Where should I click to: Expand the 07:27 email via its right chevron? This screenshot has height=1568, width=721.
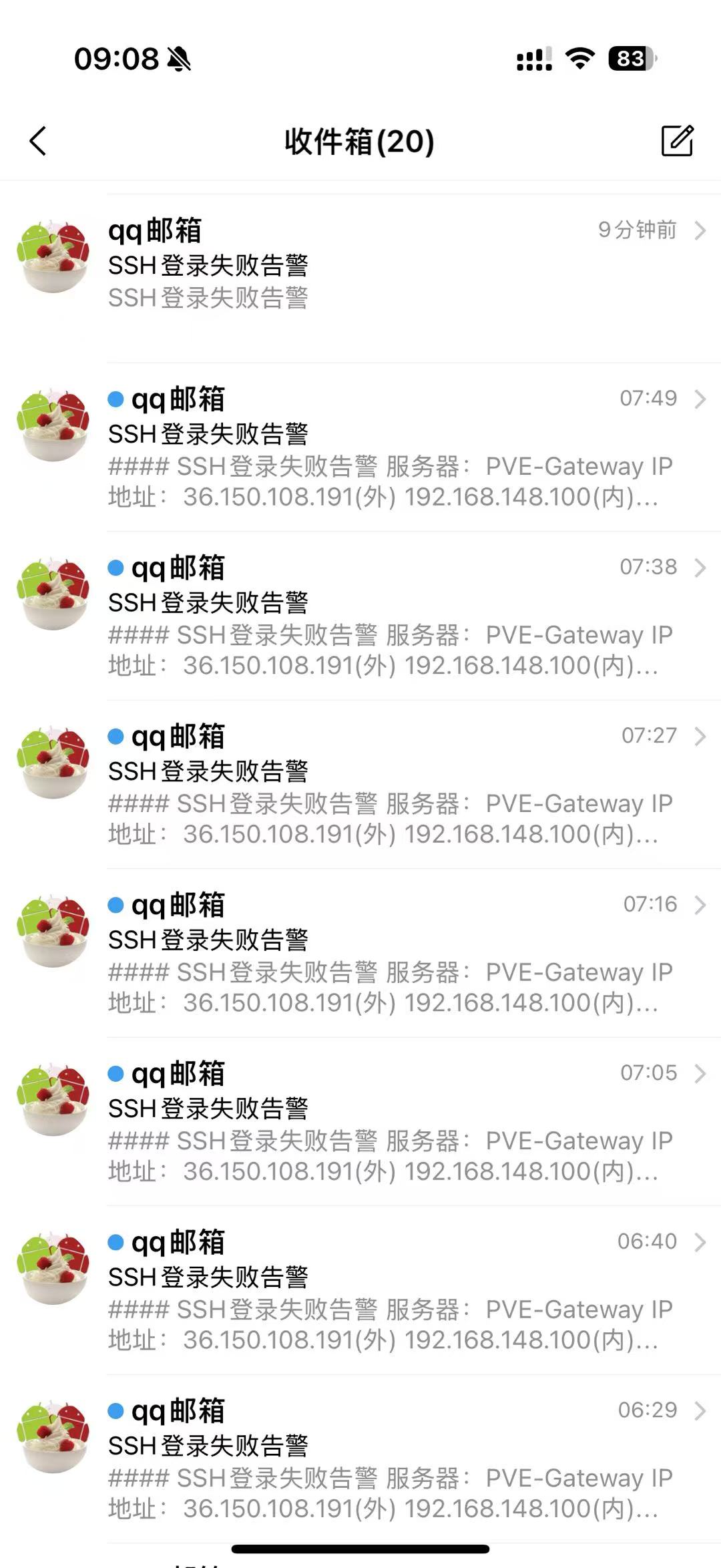tap(700, 736)
